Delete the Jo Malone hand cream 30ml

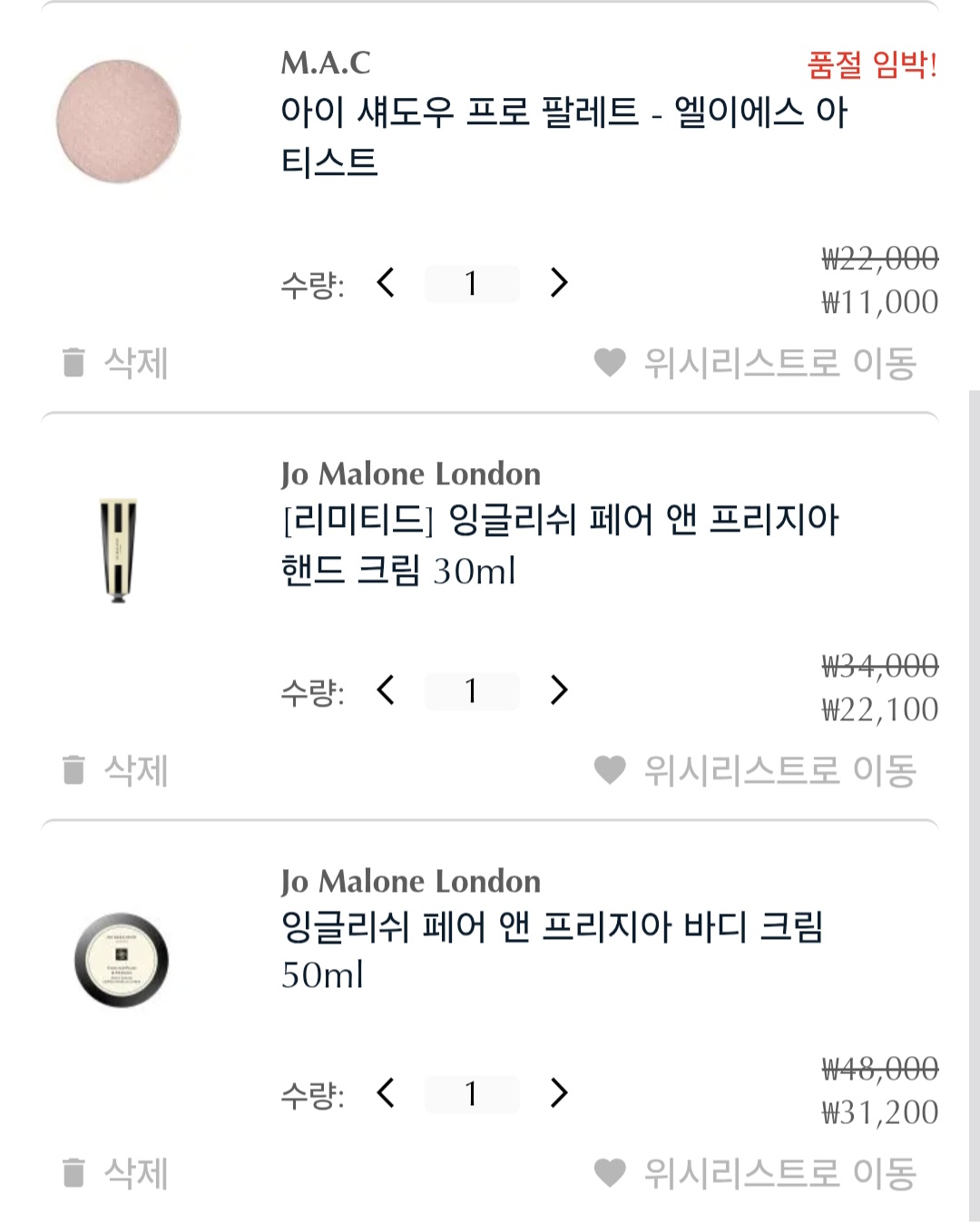pyautogui.click(x=115, y=770)
